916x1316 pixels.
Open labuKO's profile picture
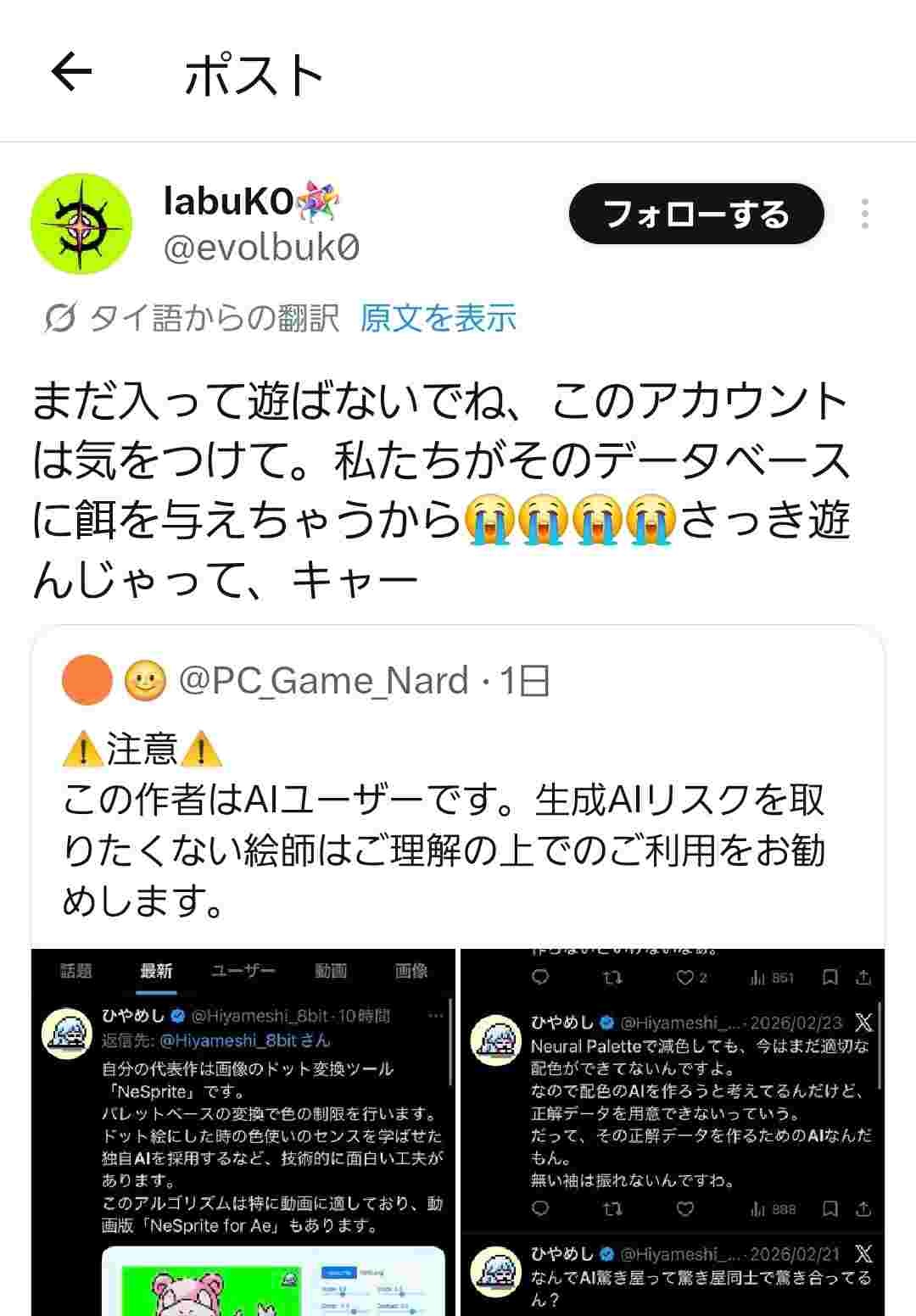click(x=81, y=224)
